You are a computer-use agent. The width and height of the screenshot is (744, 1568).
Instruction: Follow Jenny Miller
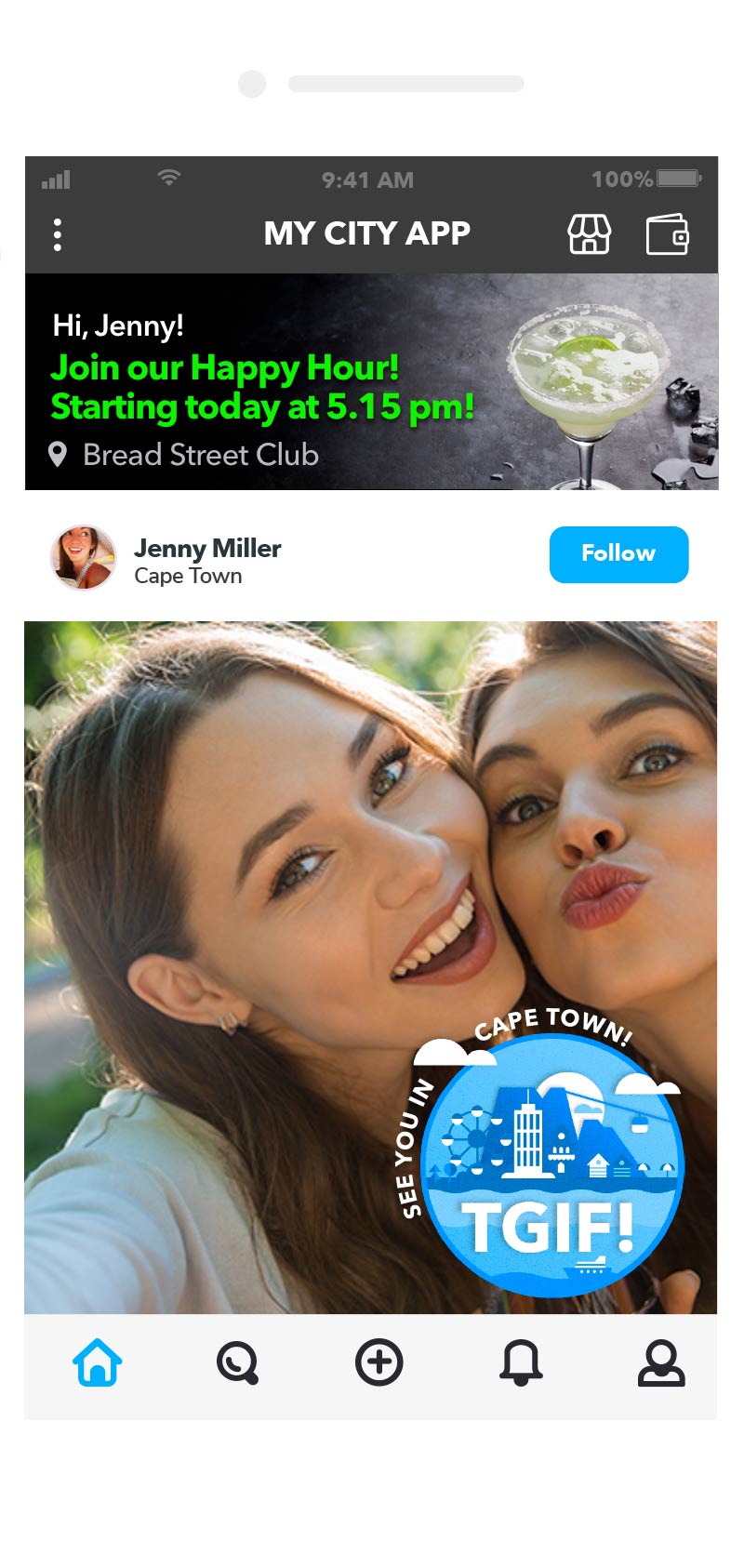pyautogui.click(x=618, y=554)
